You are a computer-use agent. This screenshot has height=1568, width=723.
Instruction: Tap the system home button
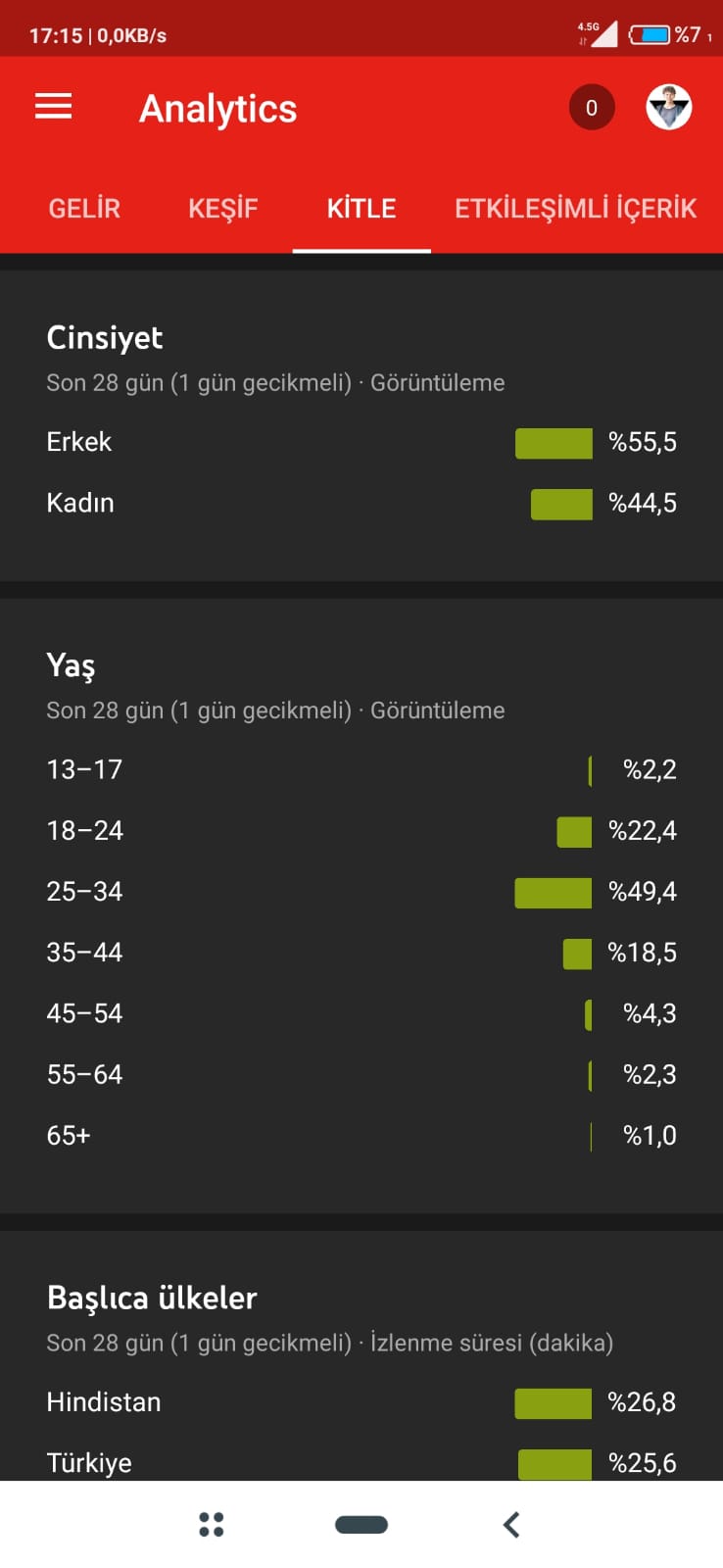coord(361,1524)
